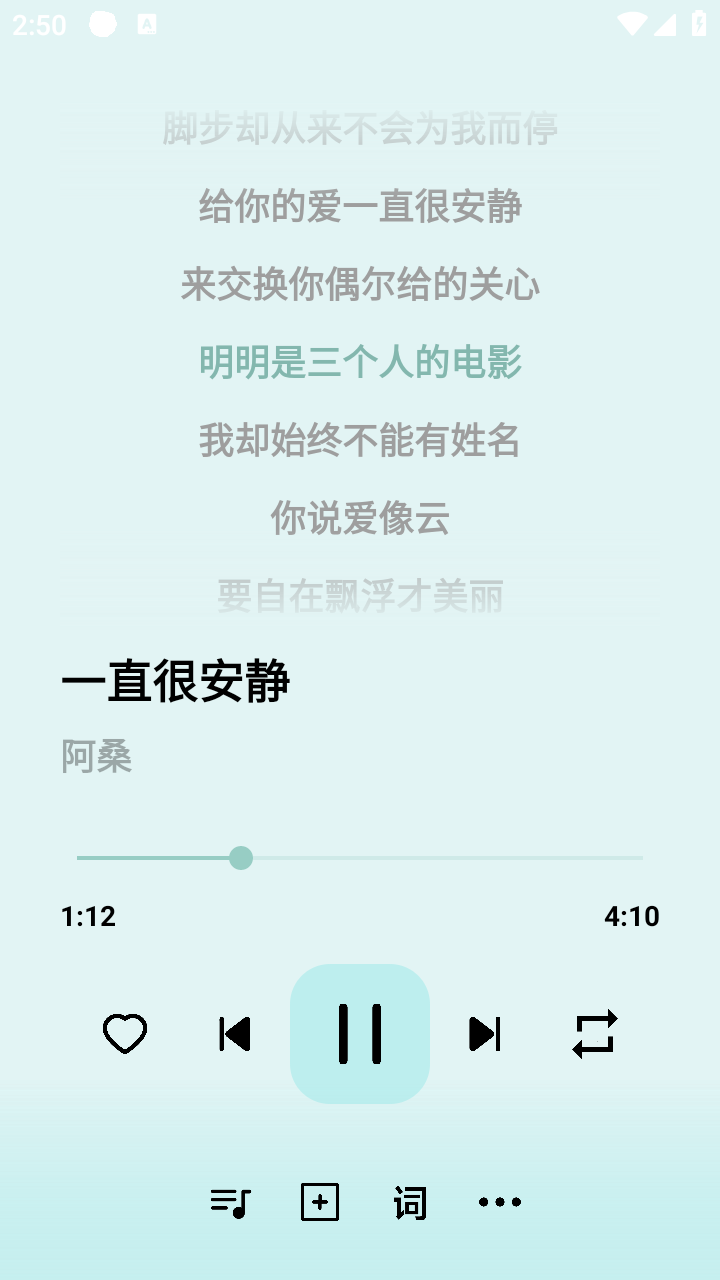Change the repeat play mode
The image size is (720, 1280).
click(594, 1034)
